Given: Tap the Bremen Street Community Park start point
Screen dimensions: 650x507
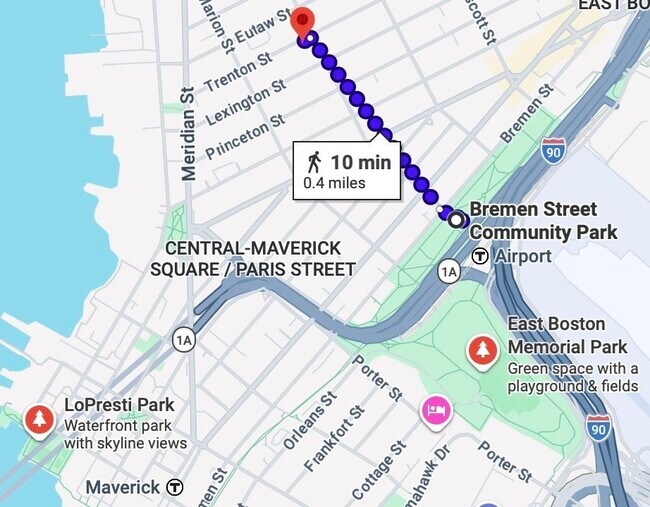Looking at the screenshot, I should 457,218.
